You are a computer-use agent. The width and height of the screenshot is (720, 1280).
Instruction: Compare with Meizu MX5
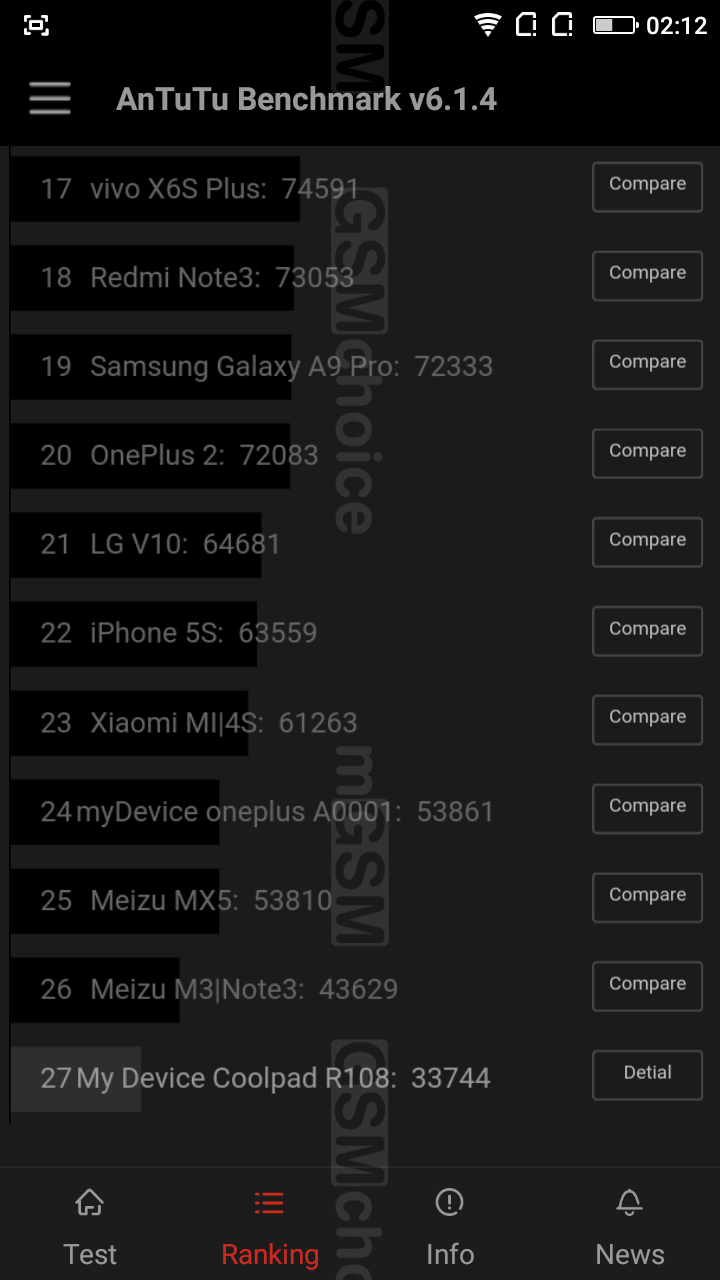647,898
